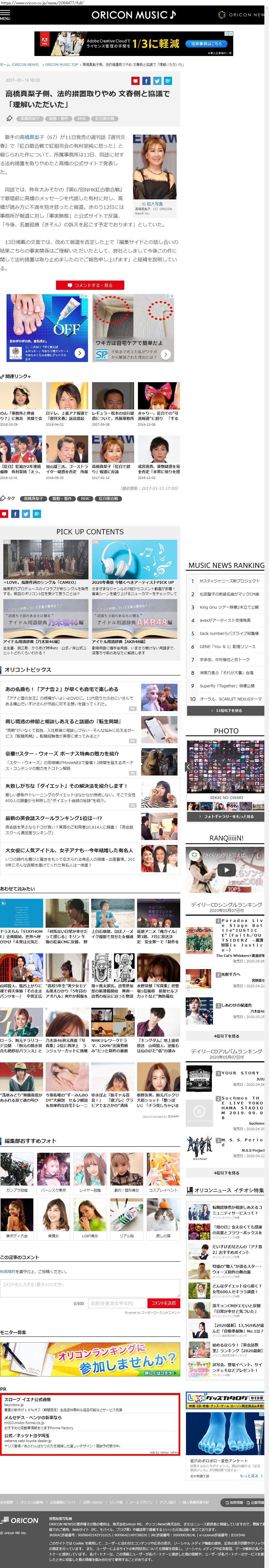Open the 拡大写真 enlarge photo link
The width and height of the screenshot is (269, 1568).
tap(155, 204)
